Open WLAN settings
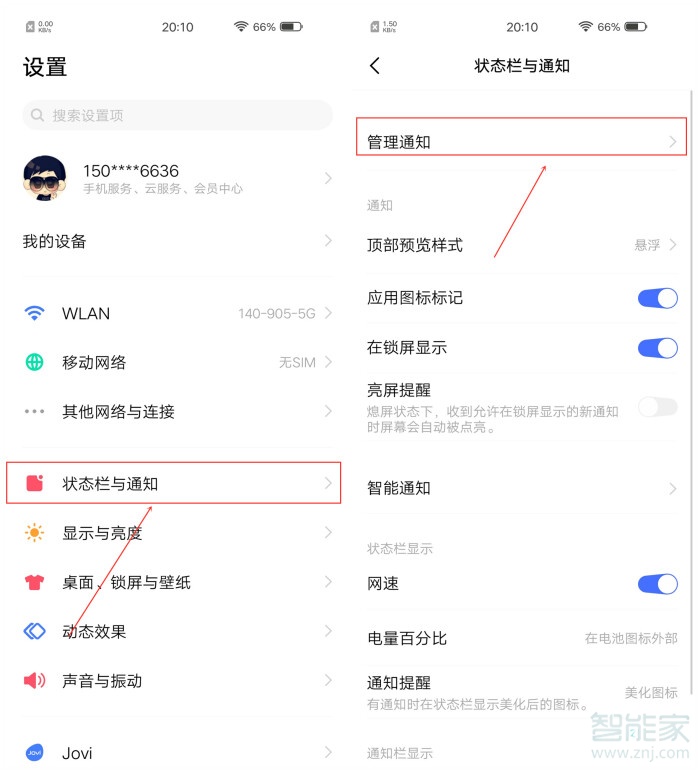This screenshot has height=772, width=700. pos(177,313)
